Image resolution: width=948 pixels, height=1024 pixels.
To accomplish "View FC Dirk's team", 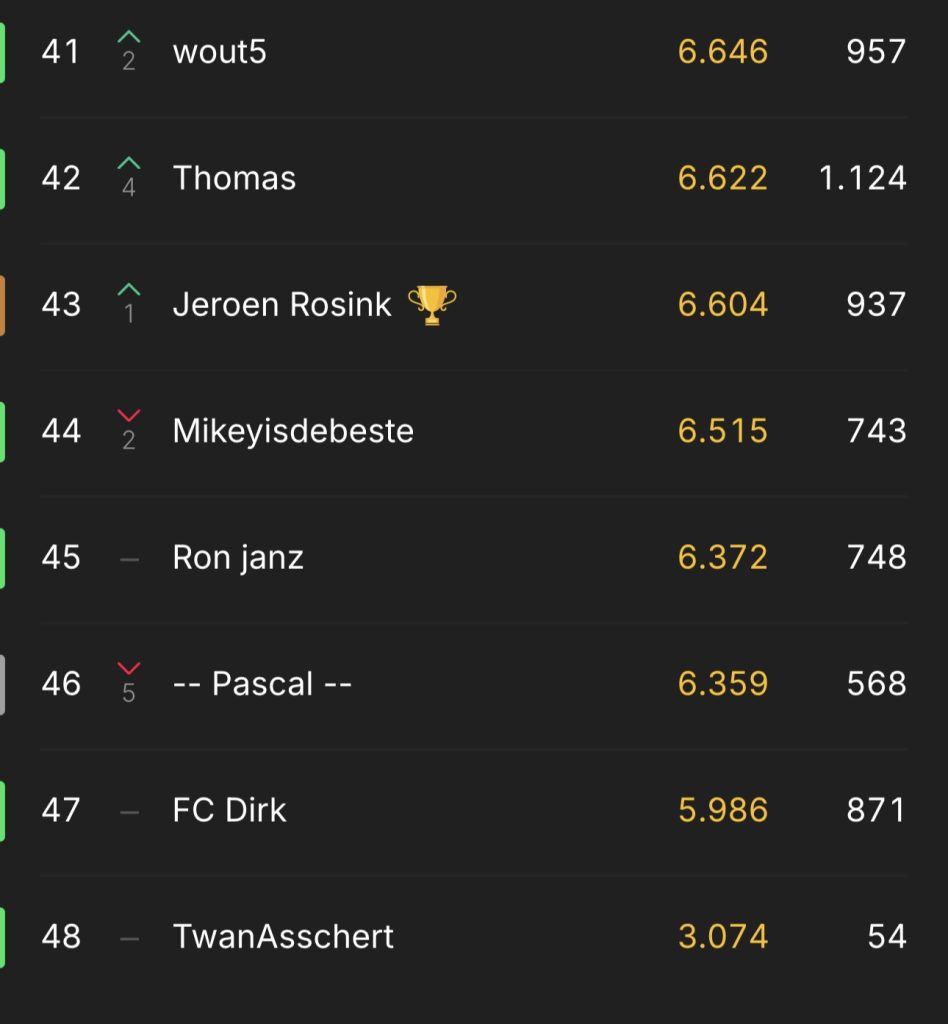I will coord(230,810).
